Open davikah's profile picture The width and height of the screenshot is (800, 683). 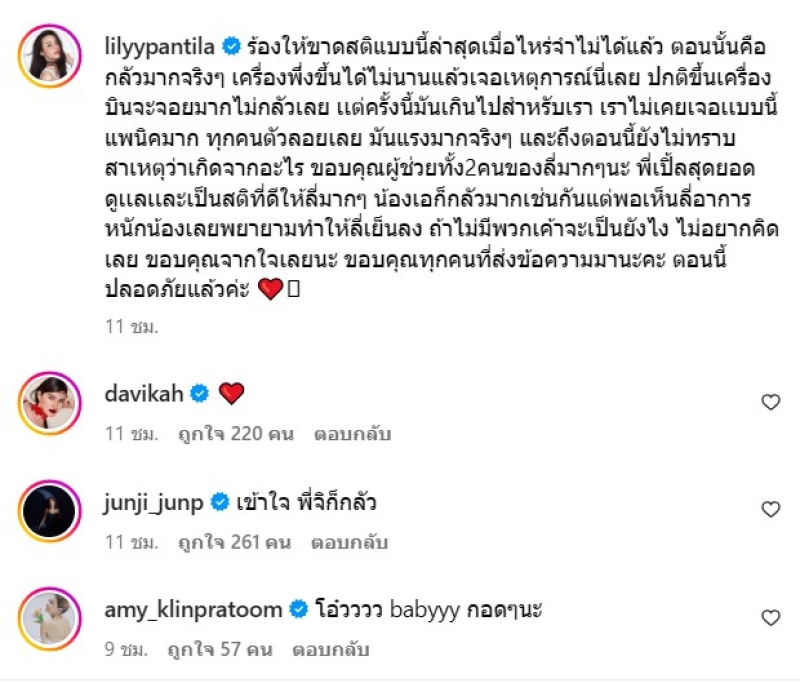49,402
